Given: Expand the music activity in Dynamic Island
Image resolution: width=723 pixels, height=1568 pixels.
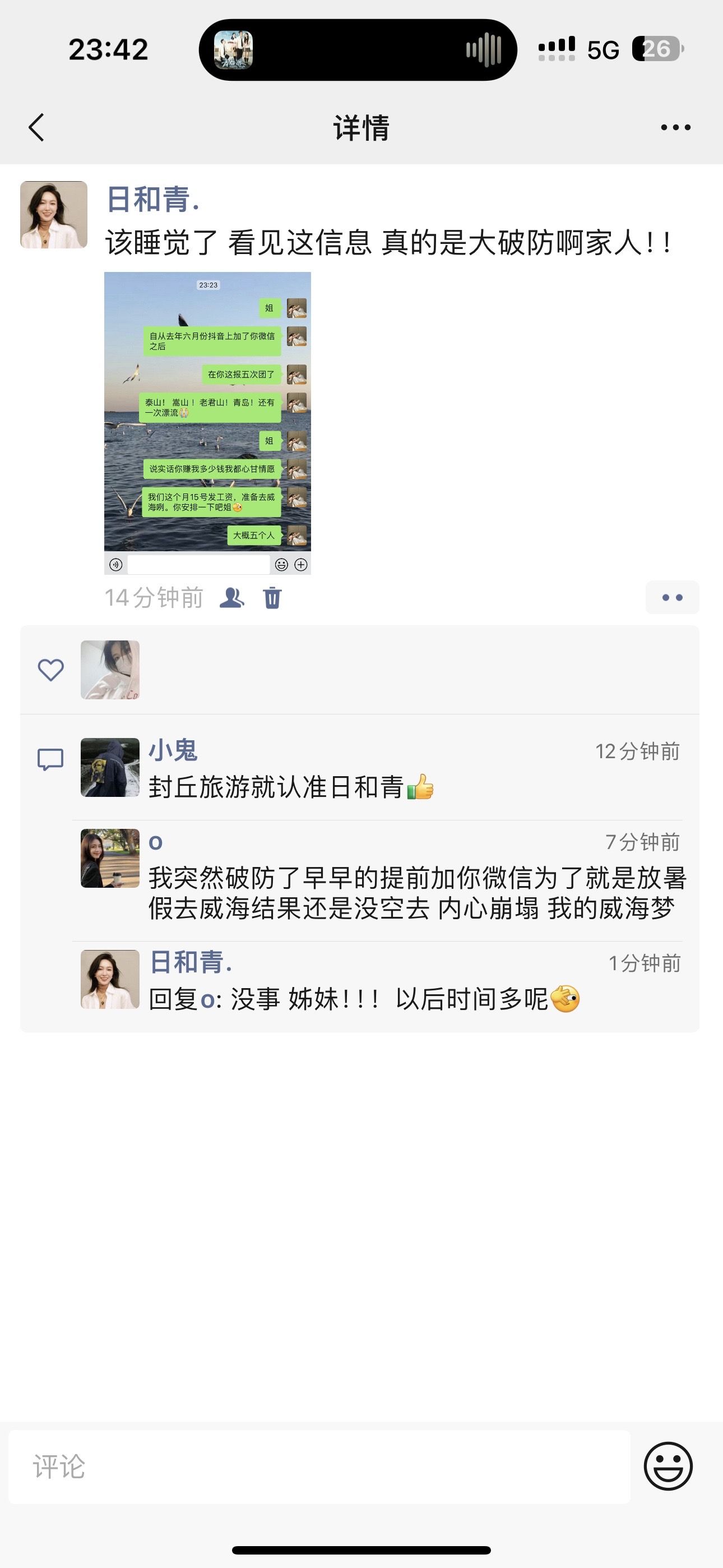Looking at the screenshot, I should point(358,49).
